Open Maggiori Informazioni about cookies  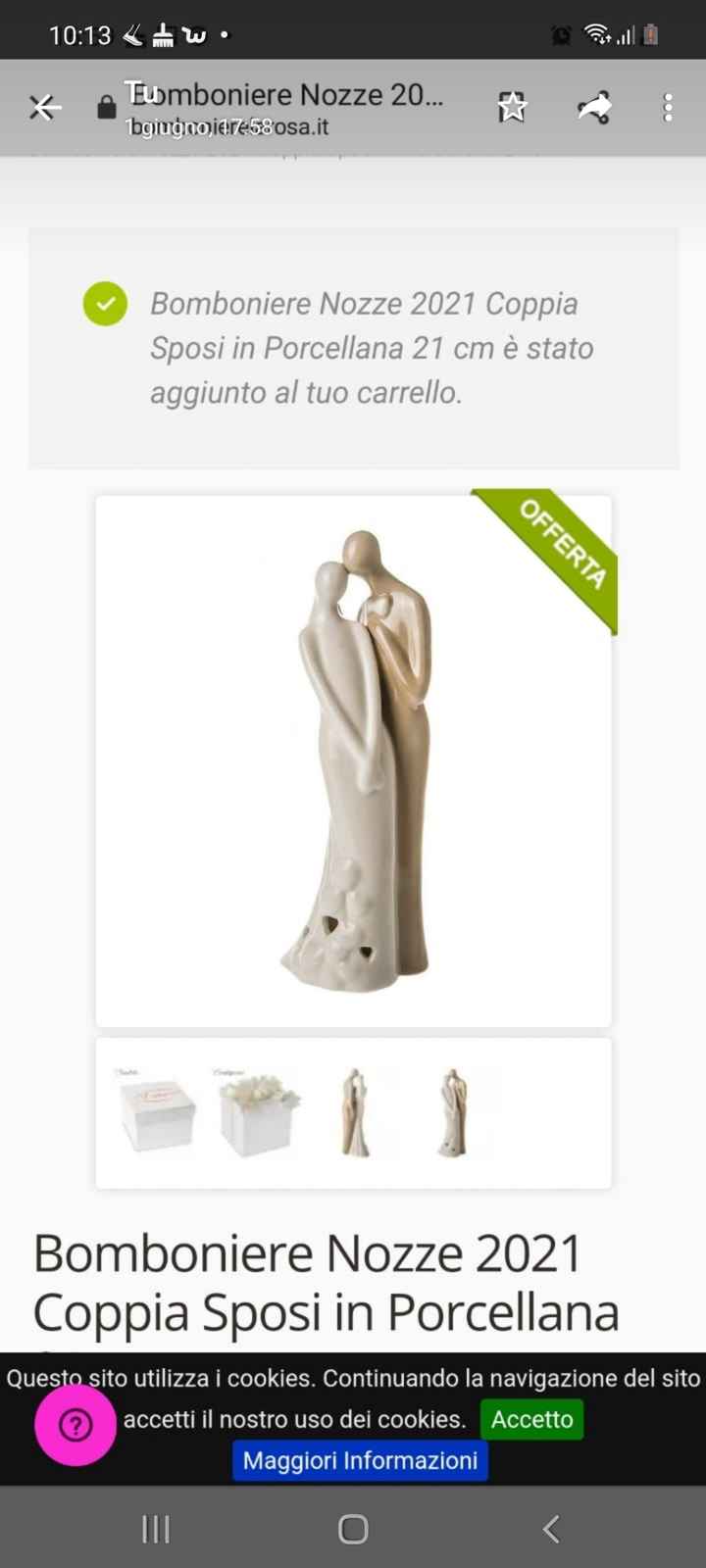(360, 1460)
